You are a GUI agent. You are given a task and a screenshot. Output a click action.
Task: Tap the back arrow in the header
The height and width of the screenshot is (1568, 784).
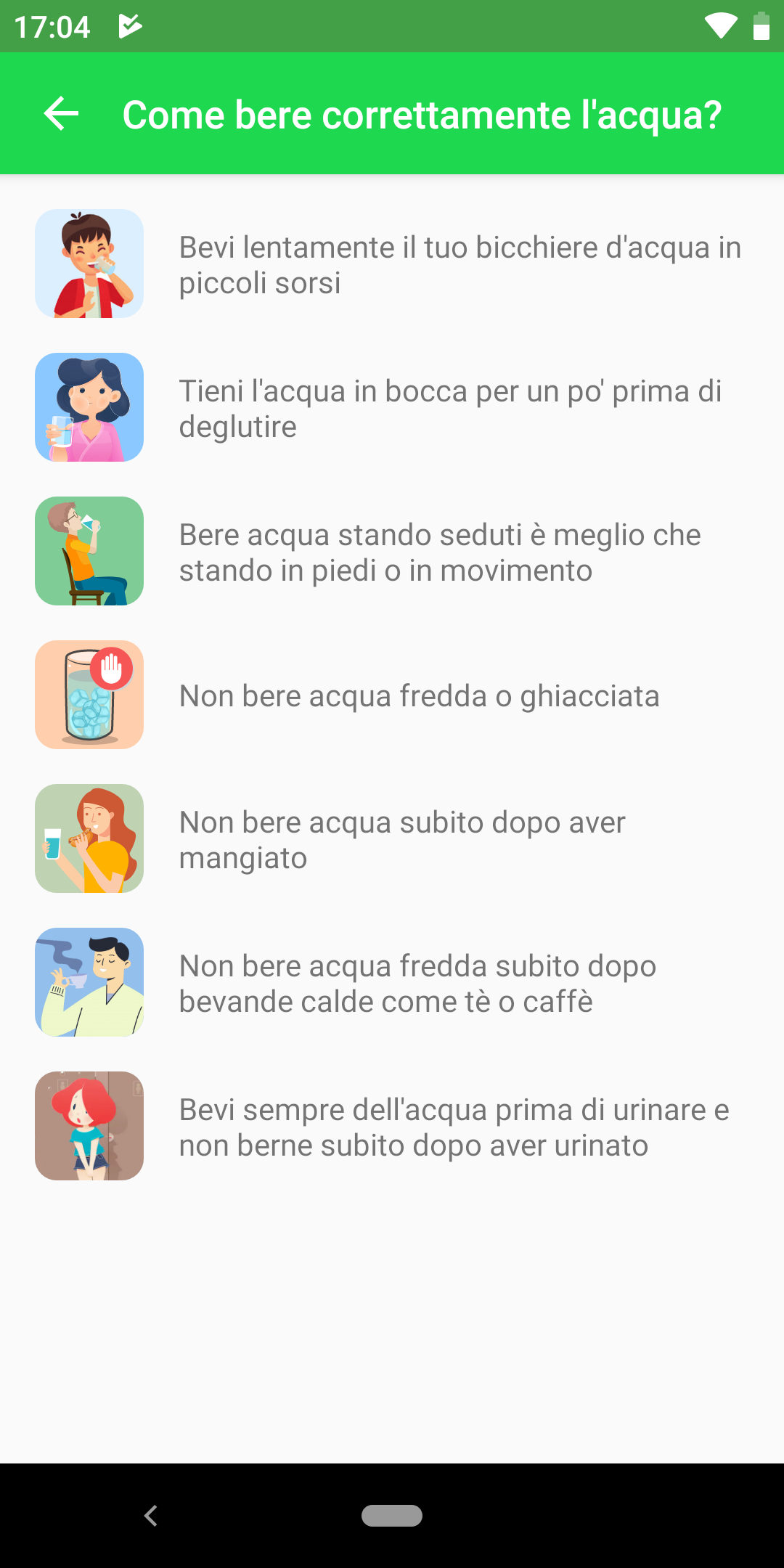[61, 114]
